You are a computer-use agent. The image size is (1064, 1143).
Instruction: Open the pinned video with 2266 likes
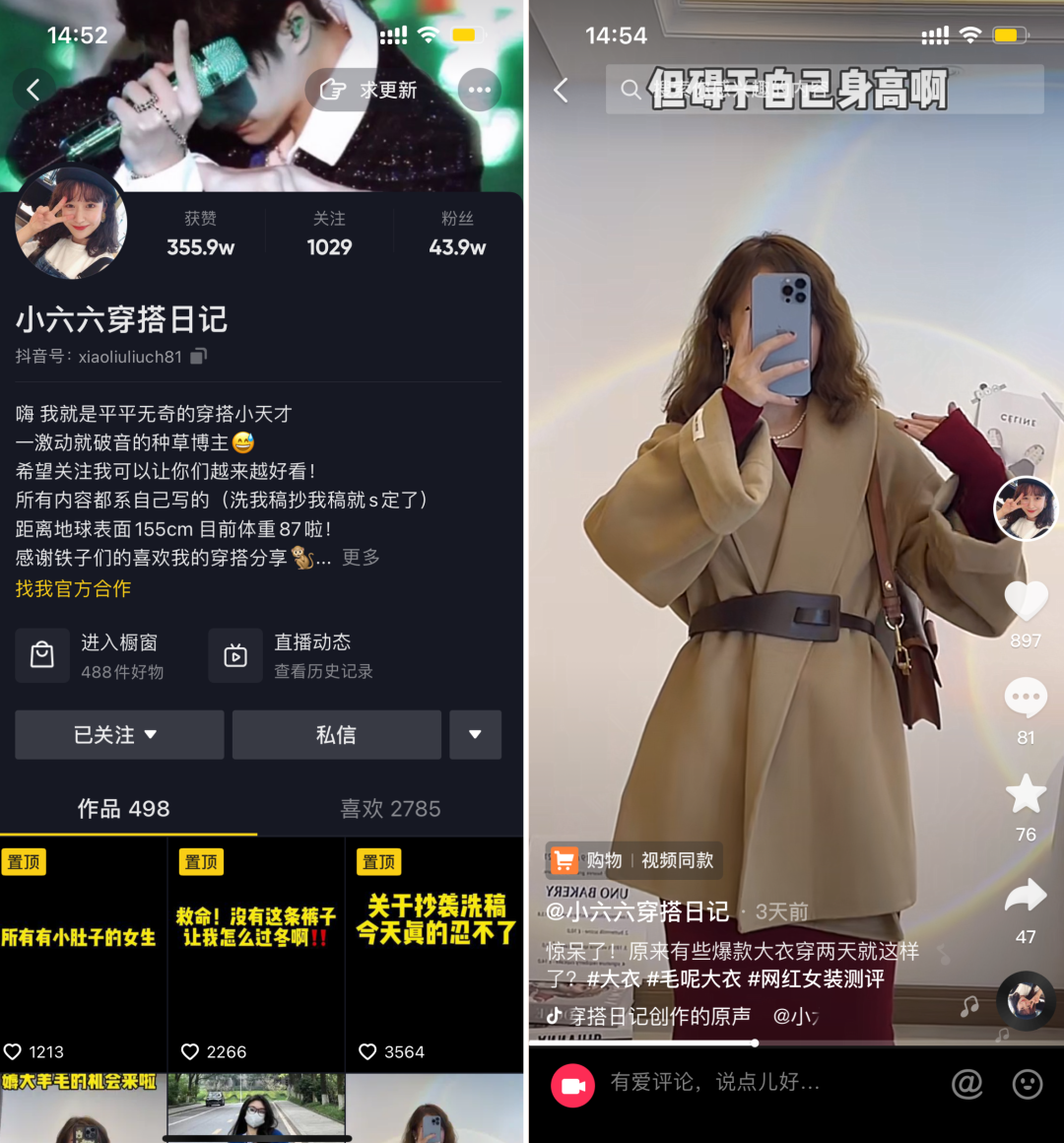256,954
